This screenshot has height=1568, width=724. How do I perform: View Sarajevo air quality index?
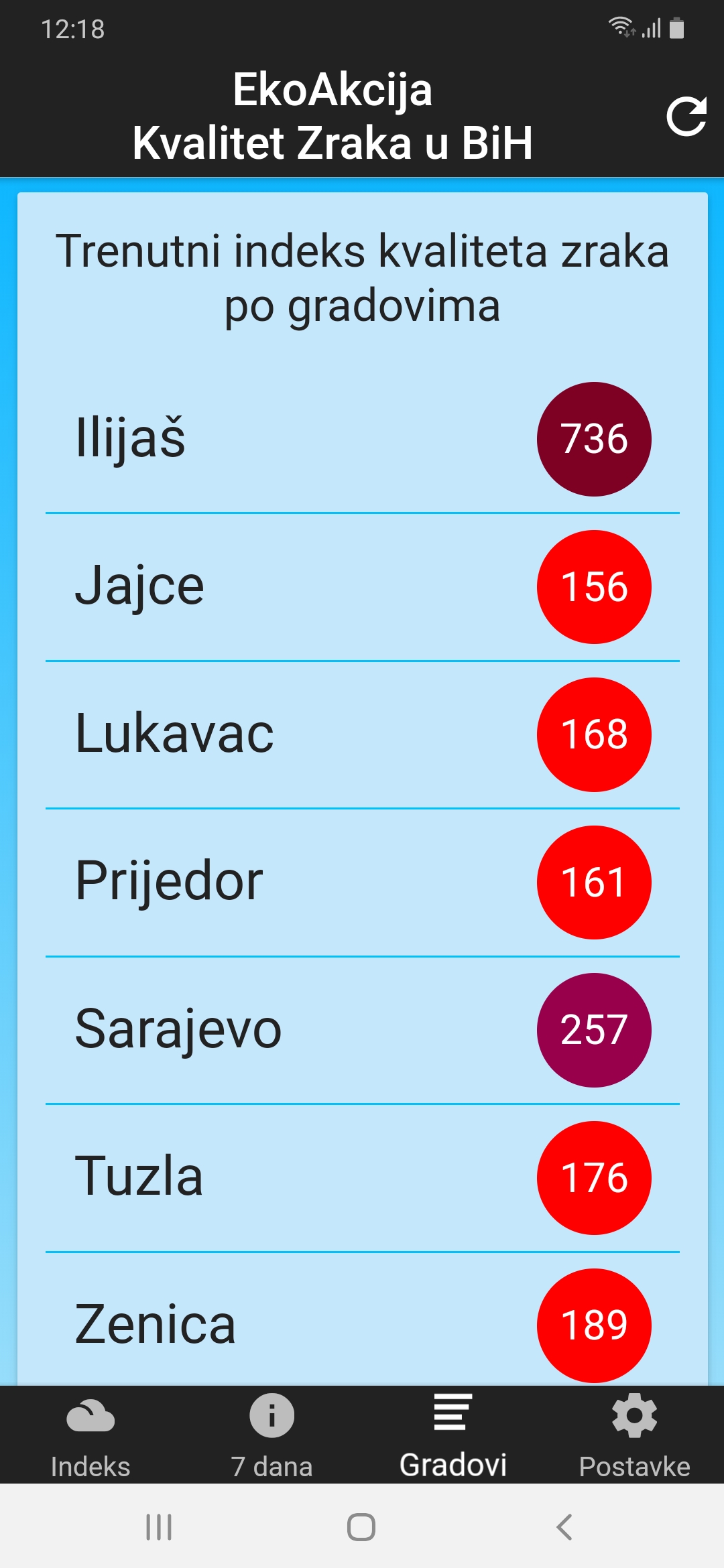tap(363, 1030)
